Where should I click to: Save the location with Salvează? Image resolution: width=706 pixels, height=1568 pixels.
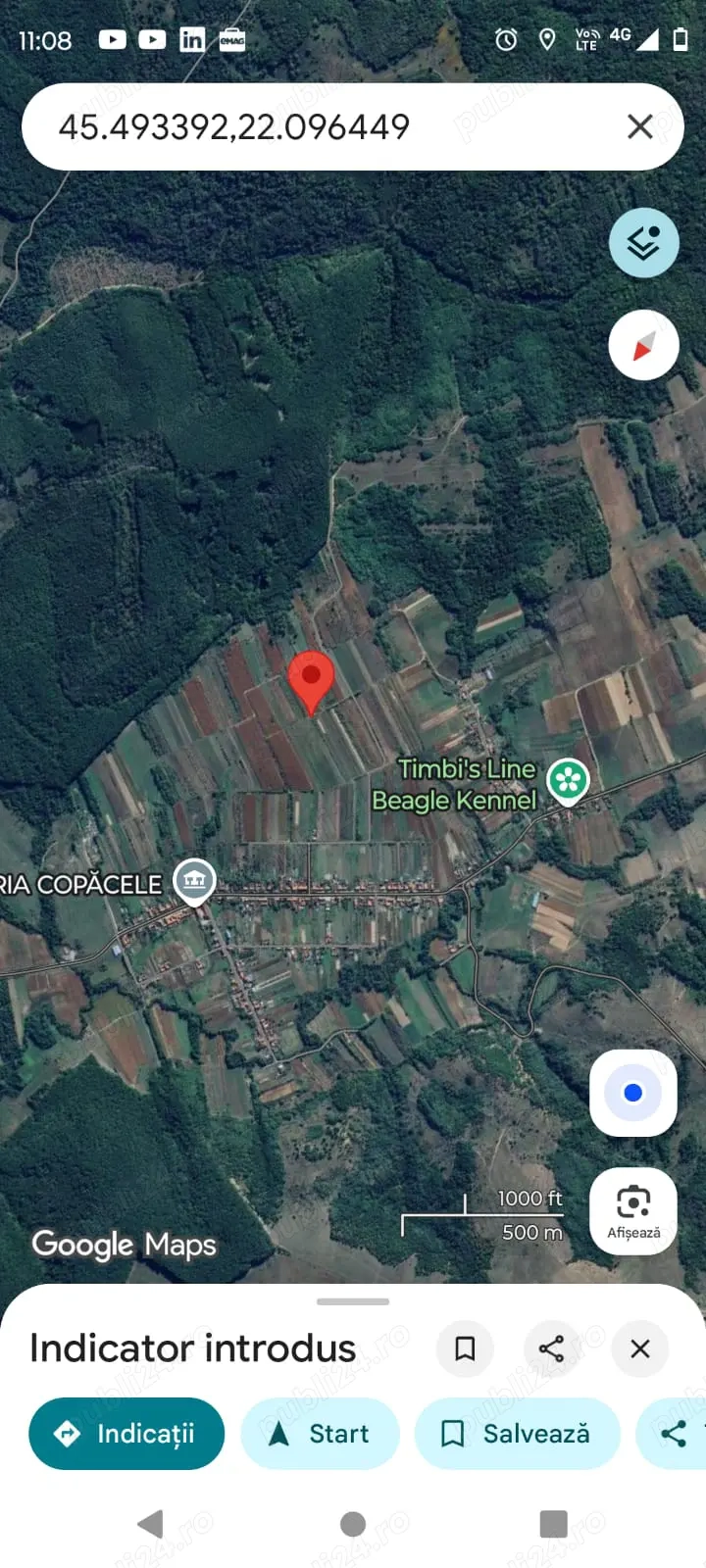click(x=517, y=1433)
